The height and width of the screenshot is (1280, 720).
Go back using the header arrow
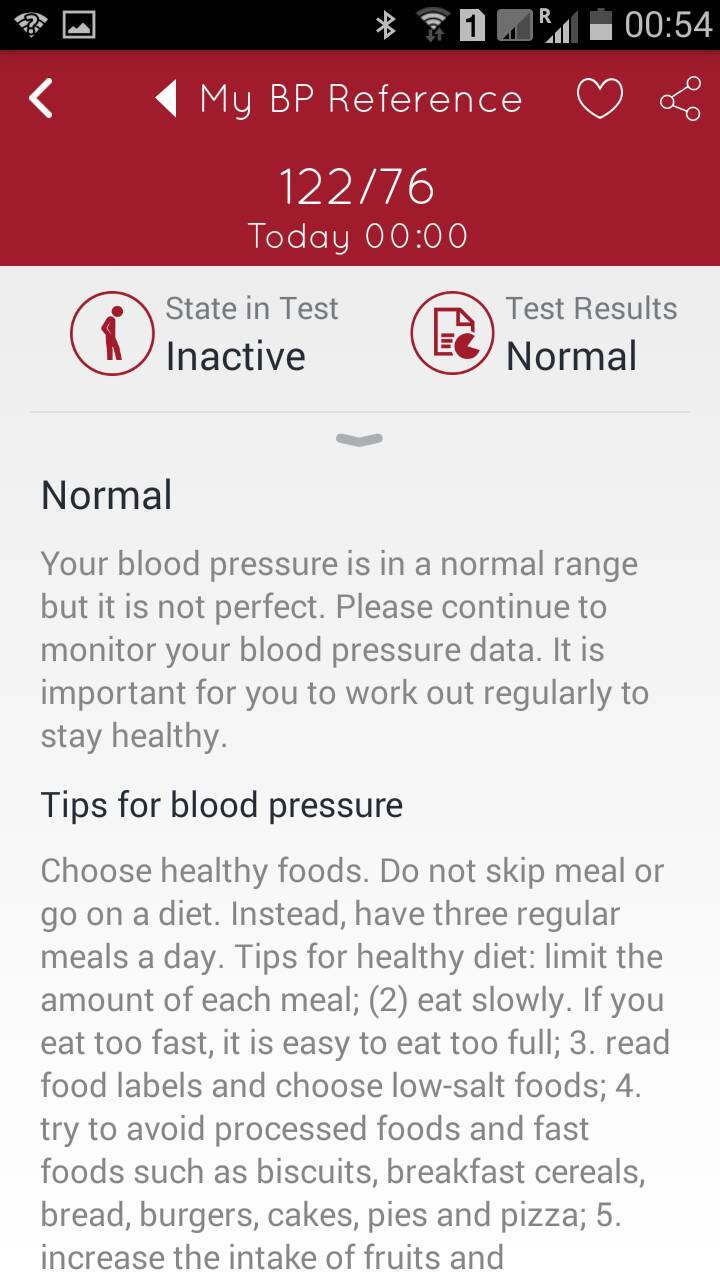coord(41,99)
